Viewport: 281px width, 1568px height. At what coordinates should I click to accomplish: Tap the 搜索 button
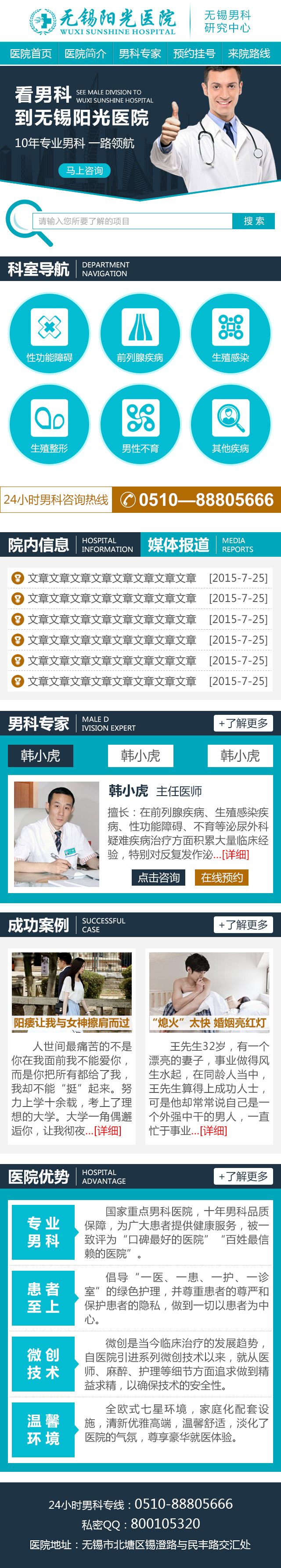tap(254, 221)
